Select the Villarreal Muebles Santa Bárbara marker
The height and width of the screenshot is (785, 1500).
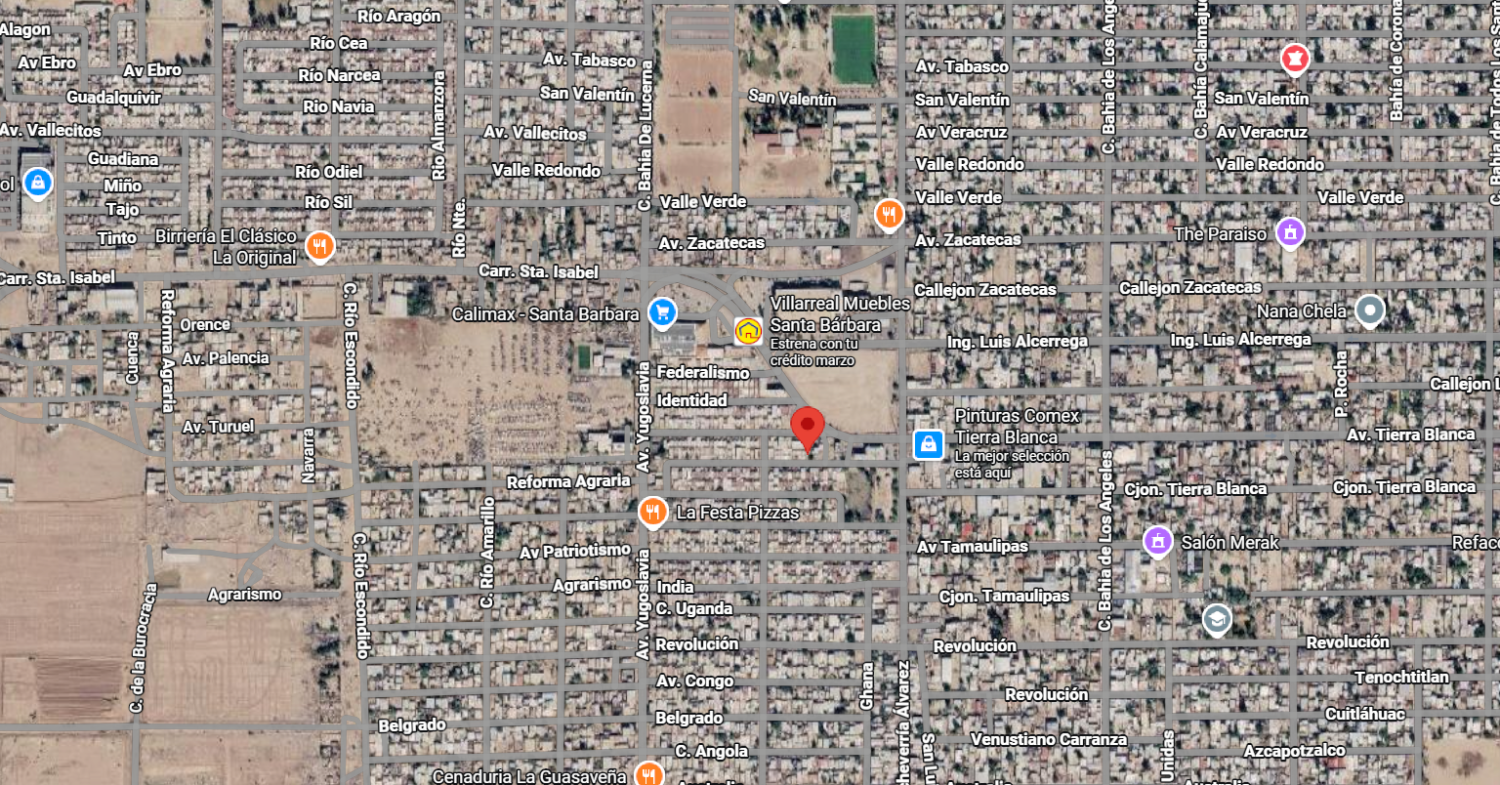pos(748,331)
